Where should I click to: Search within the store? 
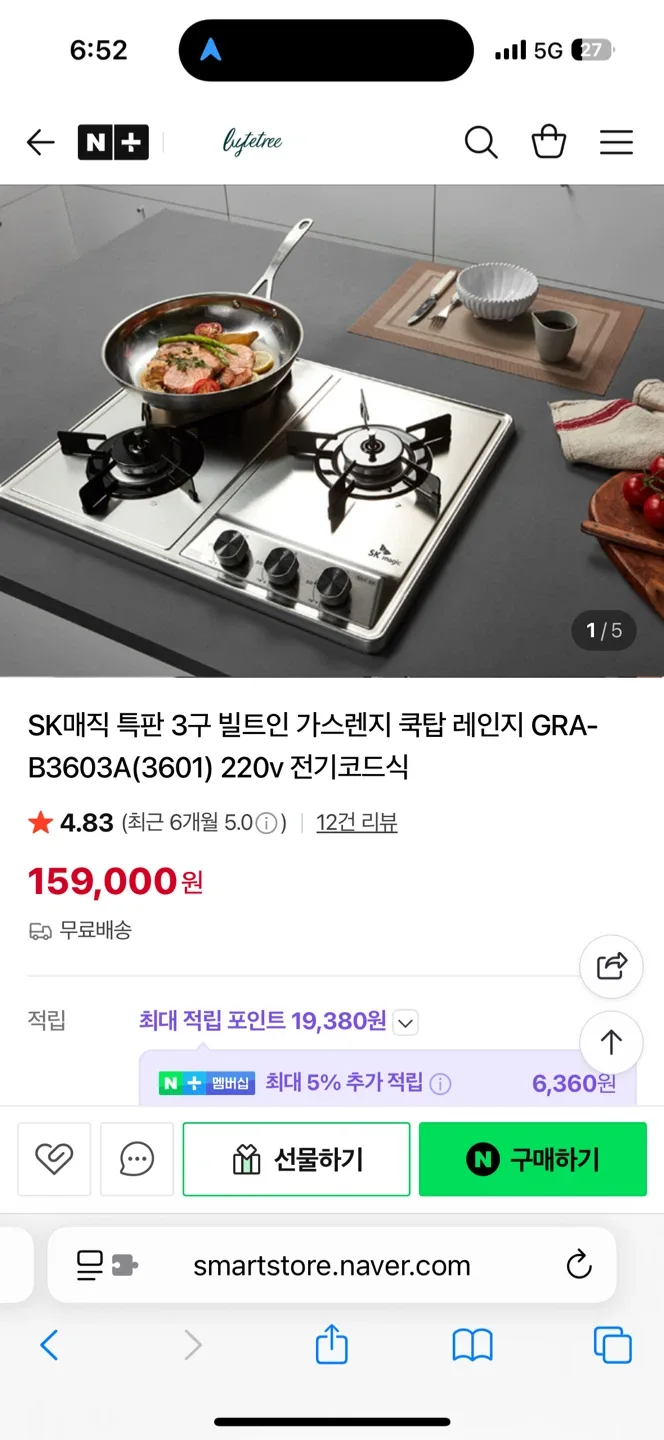481,143
